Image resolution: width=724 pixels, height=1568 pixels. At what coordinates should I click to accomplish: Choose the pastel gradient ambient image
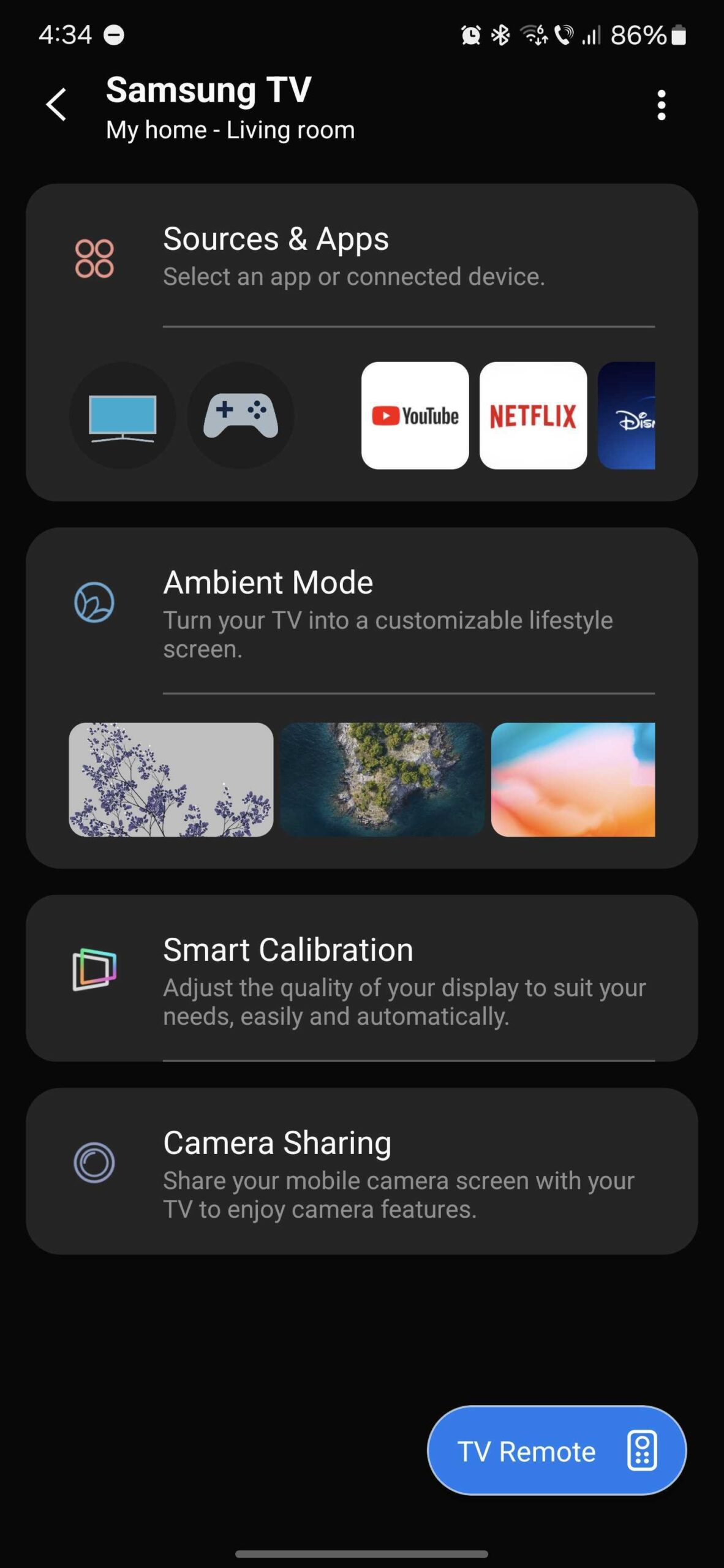573,779
